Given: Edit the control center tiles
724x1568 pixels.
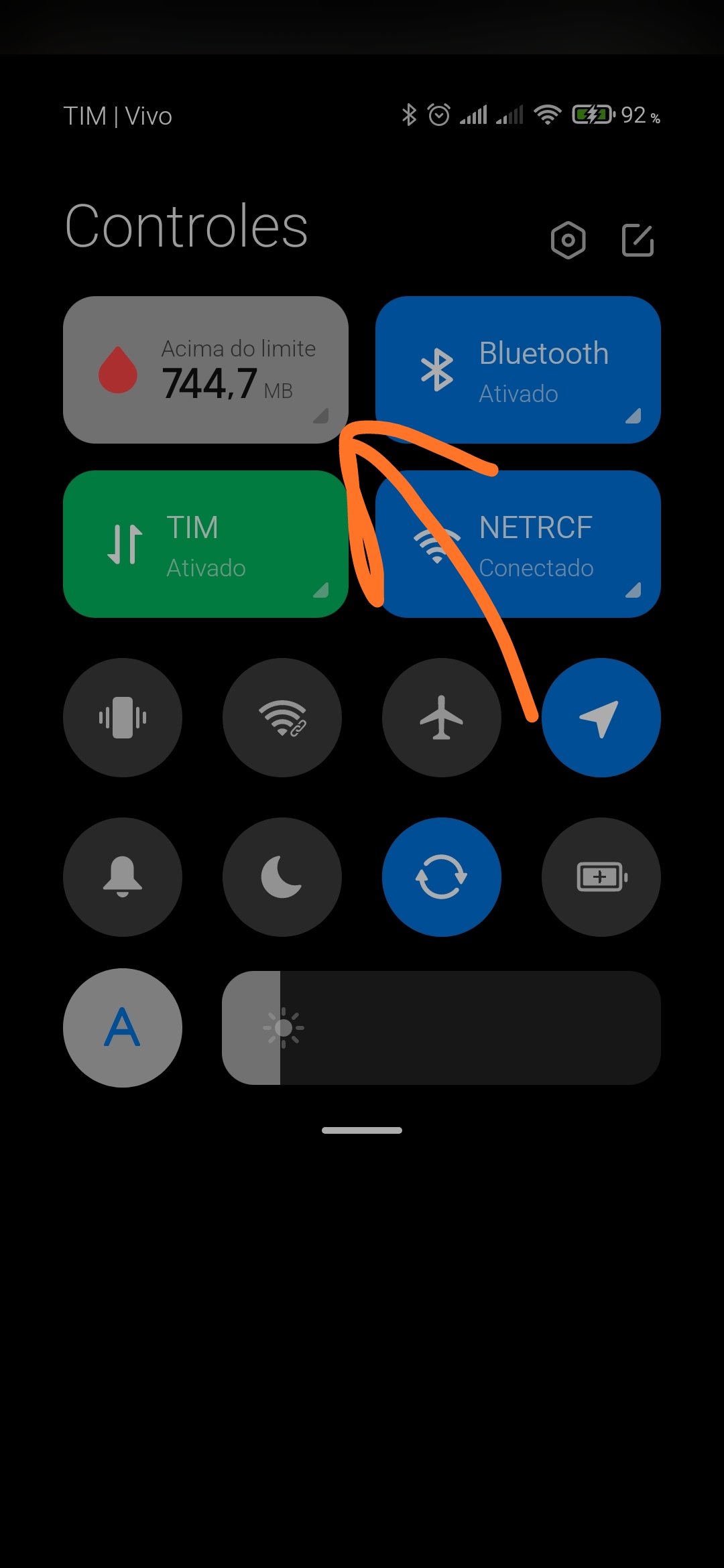Looking at the screenshot, I should 638,240.
